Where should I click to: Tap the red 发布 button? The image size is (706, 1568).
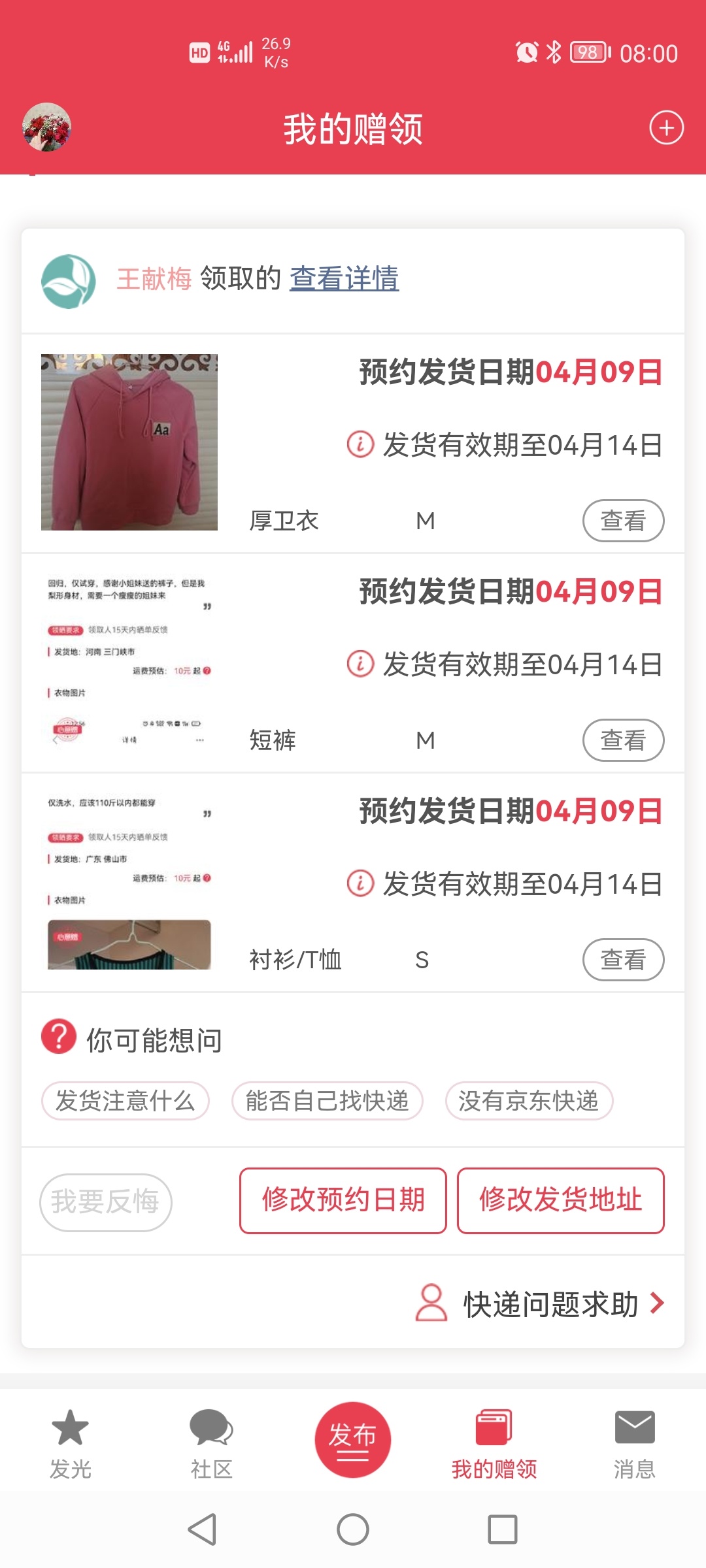click(353, 1439)
